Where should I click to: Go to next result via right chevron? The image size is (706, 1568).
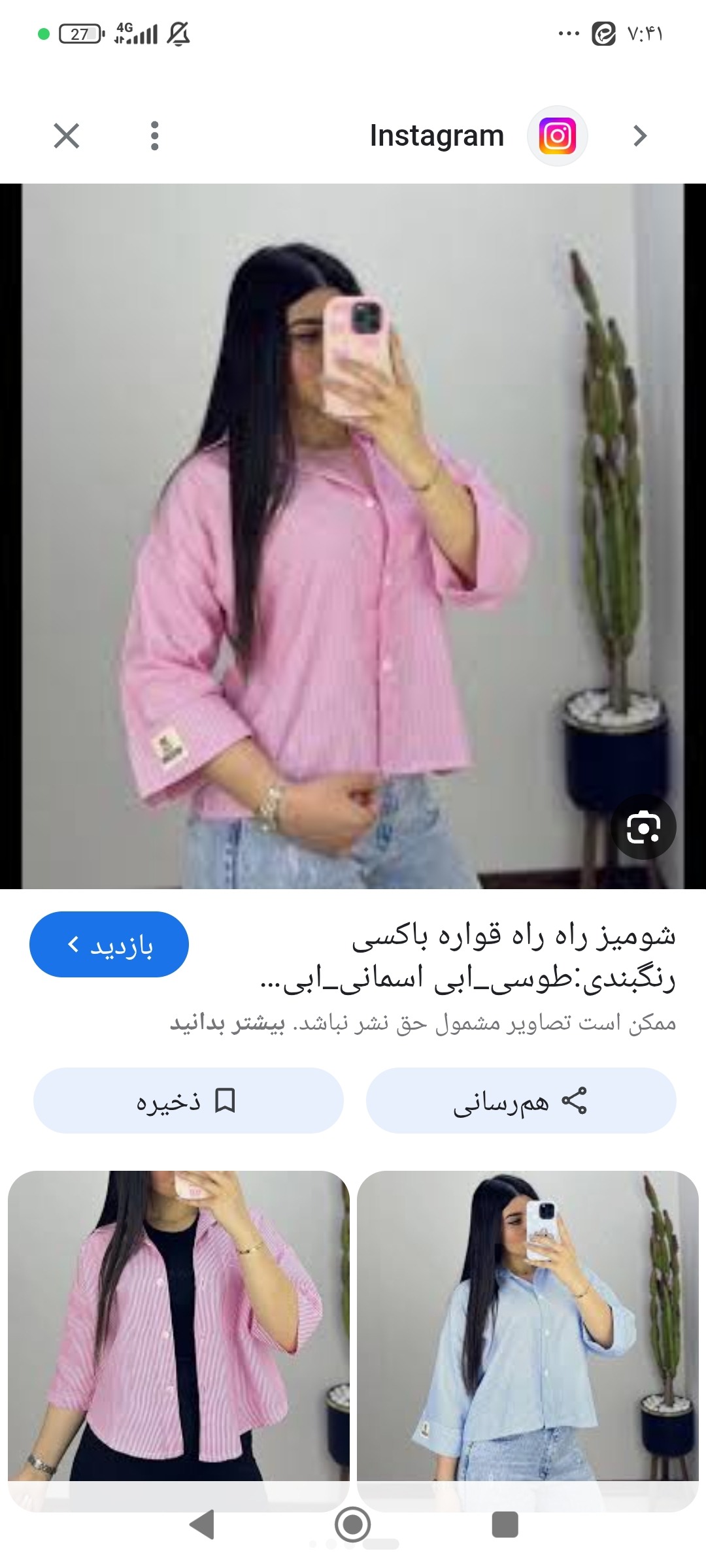[x=640, y=136]
